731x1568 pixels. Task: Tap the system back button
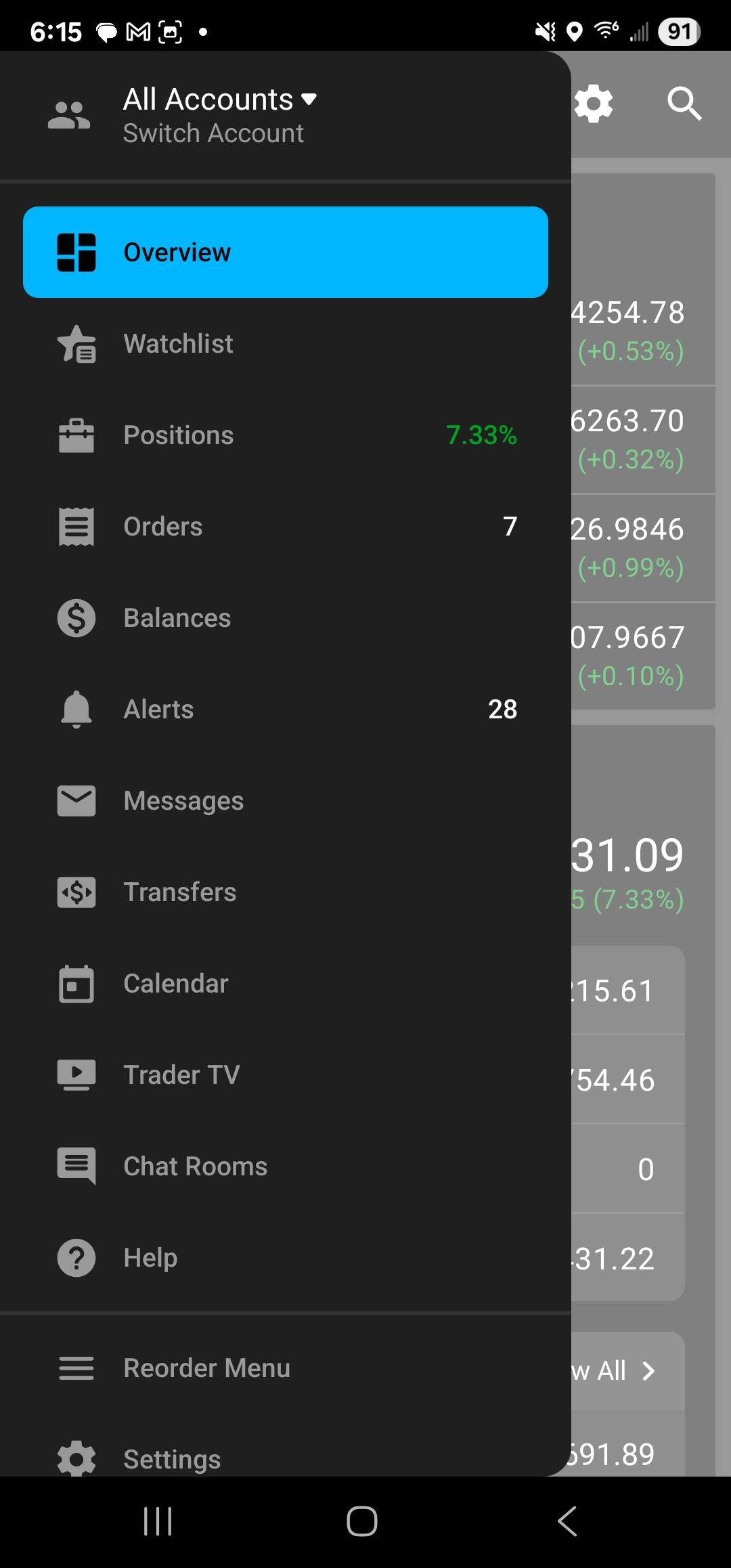click(567, 1521)
